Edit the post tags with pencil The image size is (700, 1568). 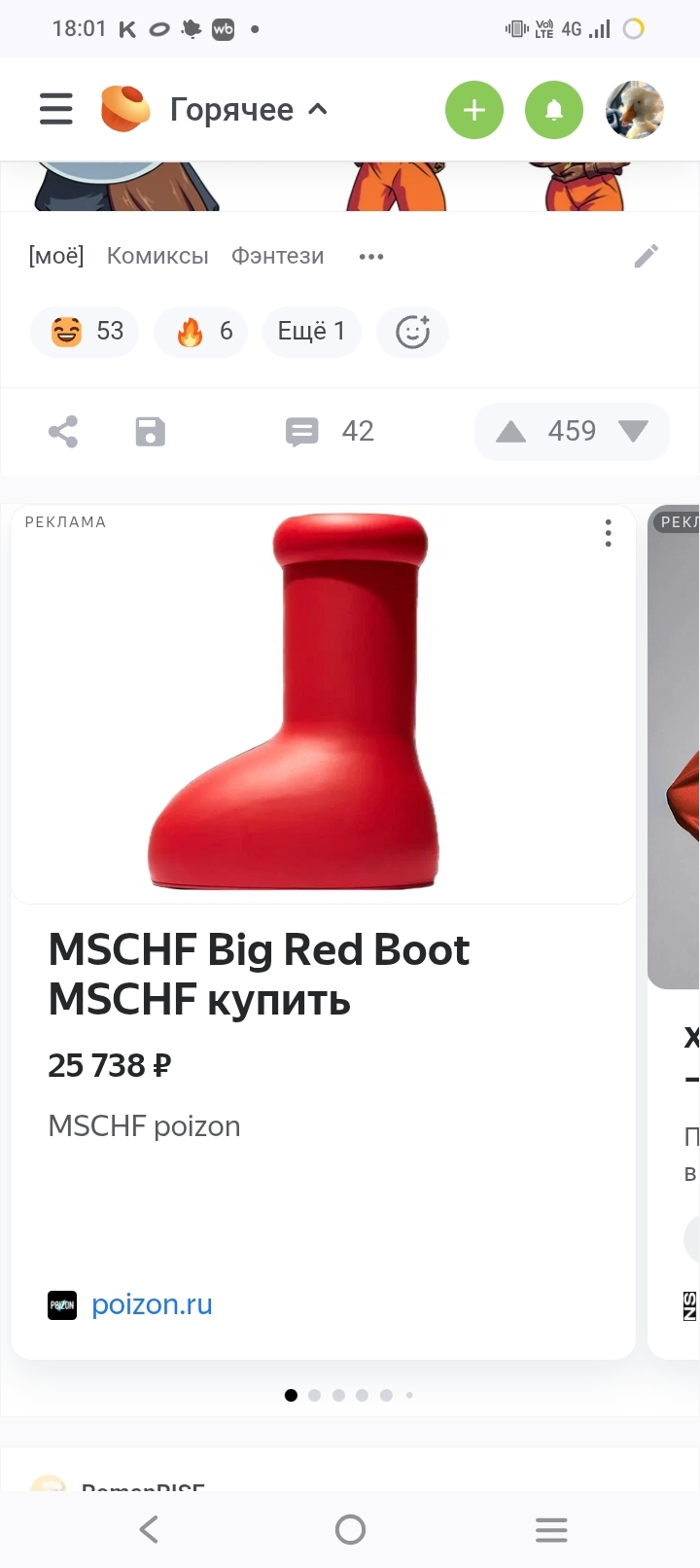click(x=646, y=256)
